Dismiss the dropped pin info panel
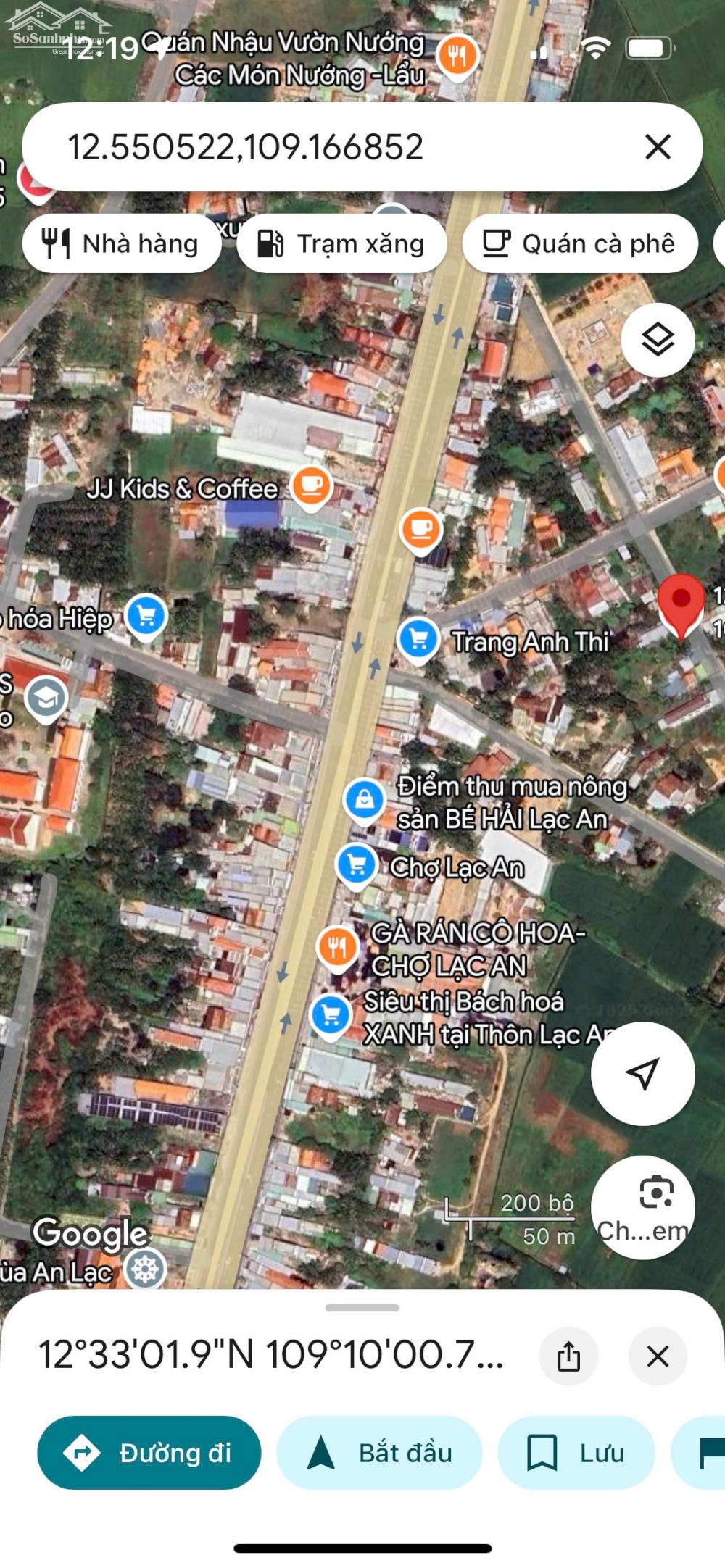The height and width of the screenshot is (1568, 725). 657,1356
